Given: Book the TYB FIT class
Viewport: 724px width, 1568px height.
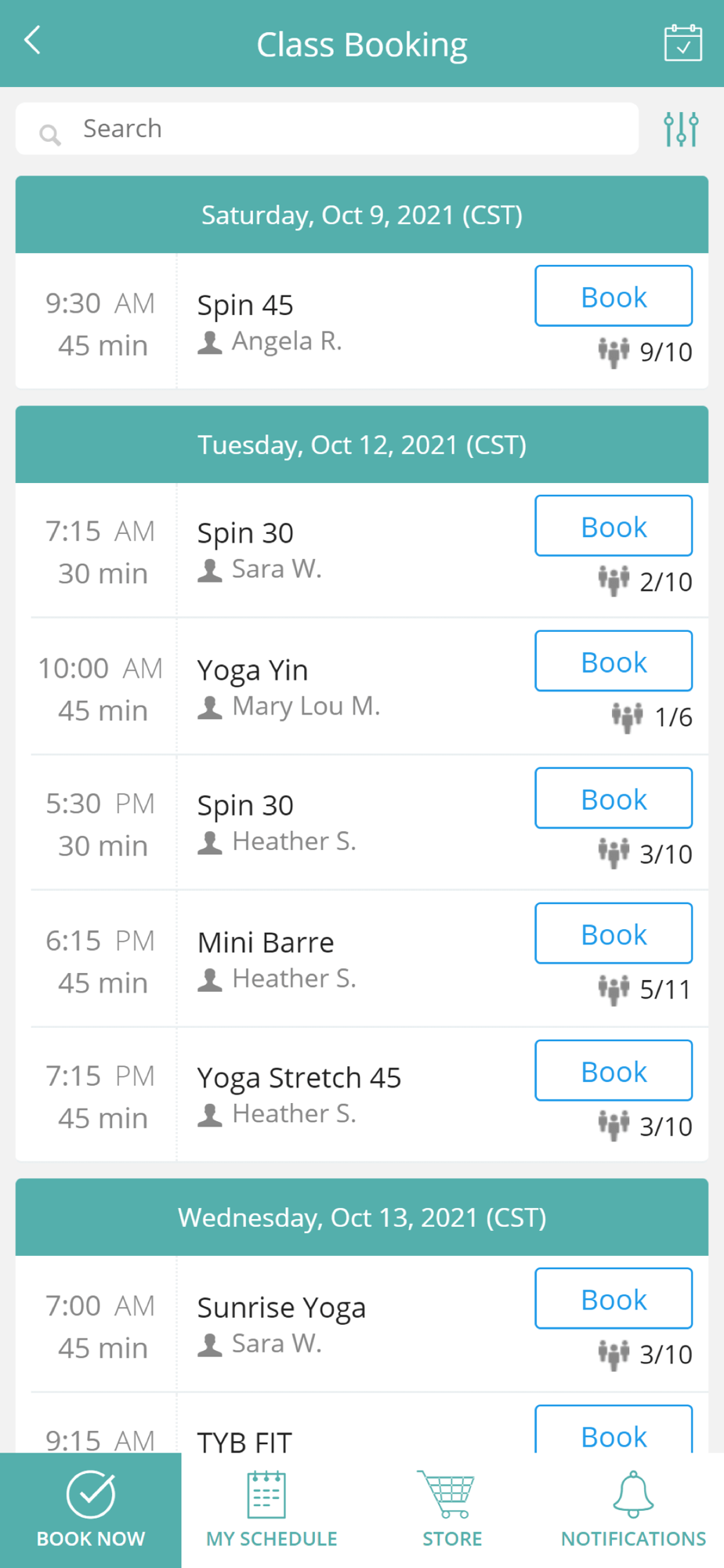Looking at the screenshot, I should click(614, 1430).
